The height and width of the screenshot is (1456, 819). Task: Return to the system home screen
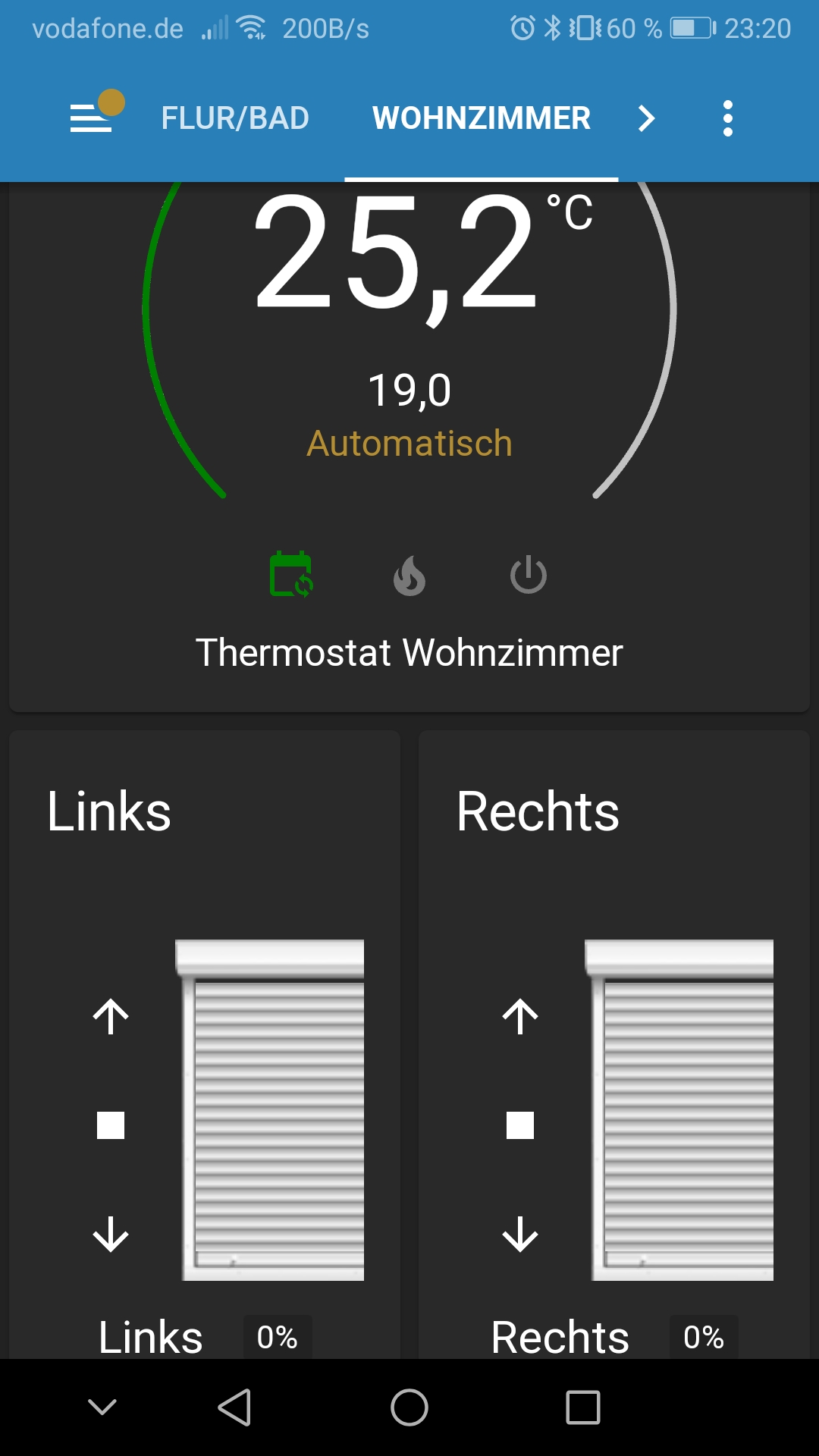pos(409,1407)
